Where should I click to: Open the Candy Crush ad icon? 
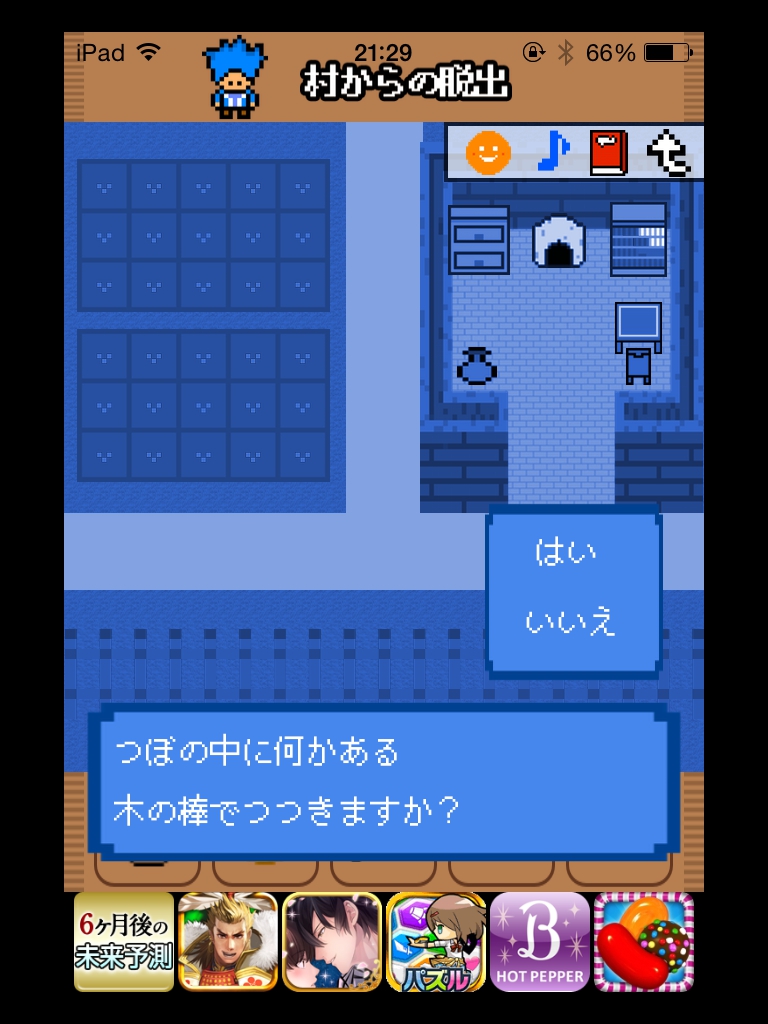643,942
